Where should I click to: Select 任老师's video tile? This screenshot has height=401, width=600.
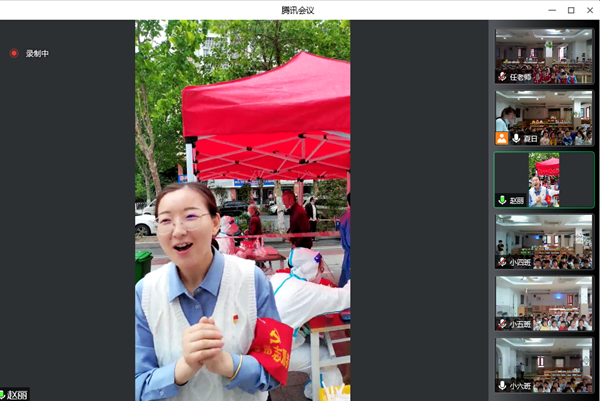coord(544,57)
